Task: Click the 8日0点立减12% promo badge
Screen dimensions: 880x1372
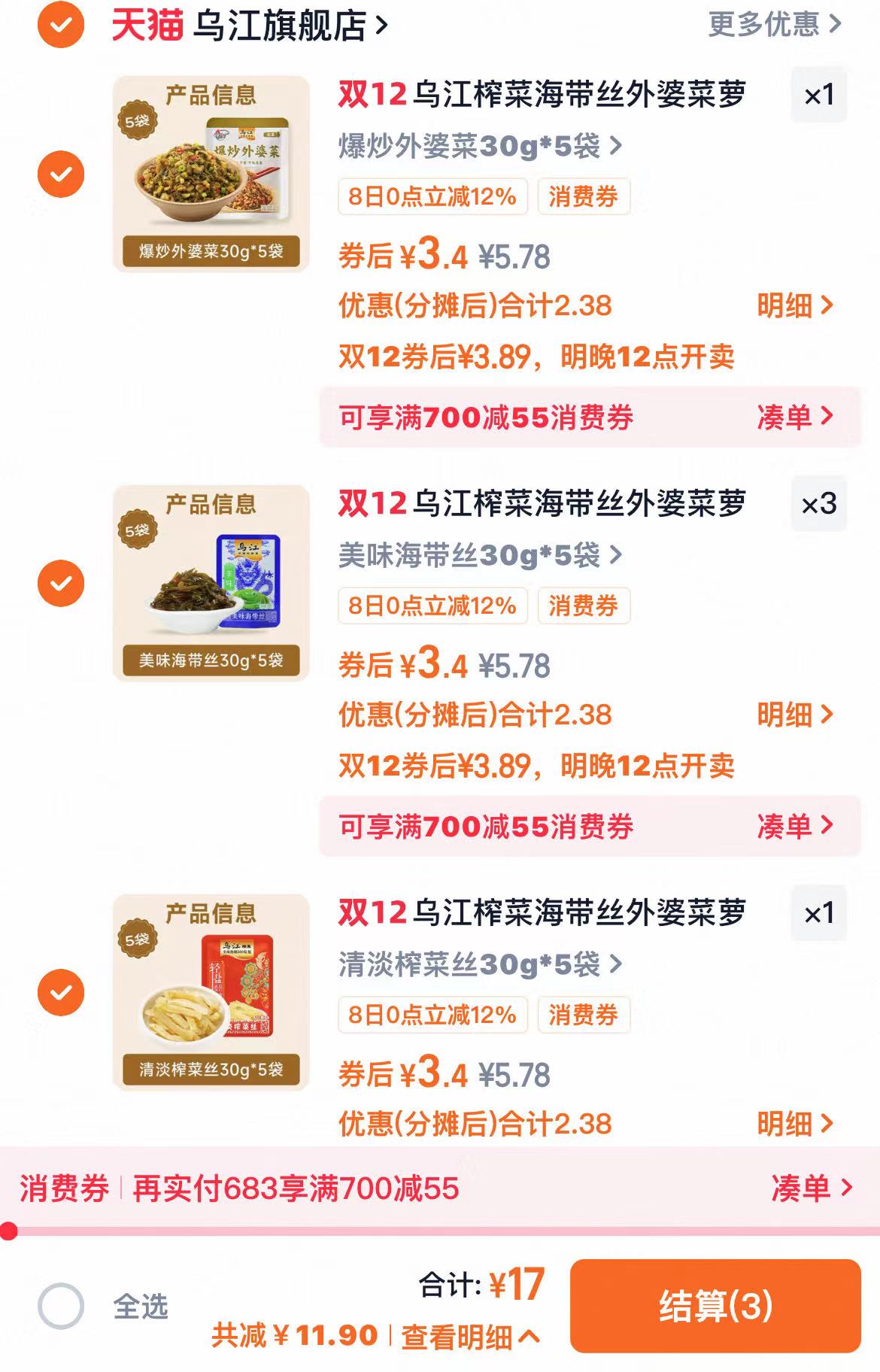Action: click(431, 198)
